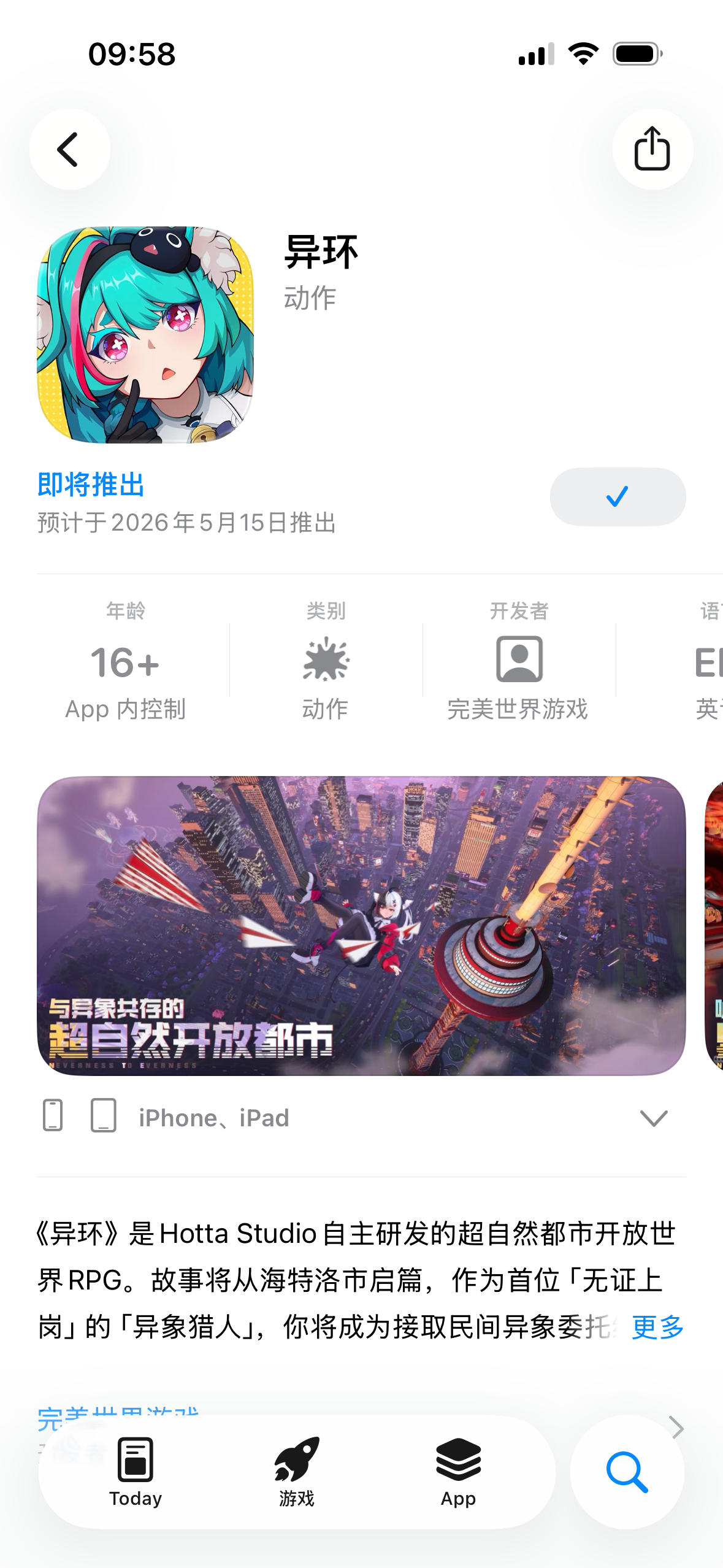723x1568 pixels.
Task: Switch to the App tab
Action: [x=458, y=1472]
